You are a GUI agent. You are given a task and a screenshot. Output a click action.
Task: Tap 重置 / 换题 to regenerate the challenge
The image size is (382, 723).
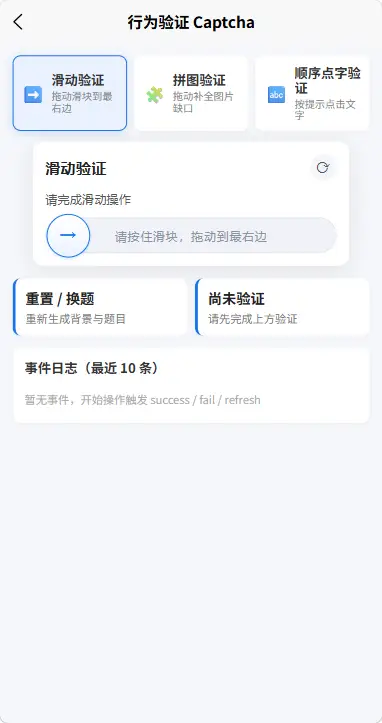point(100,307)
